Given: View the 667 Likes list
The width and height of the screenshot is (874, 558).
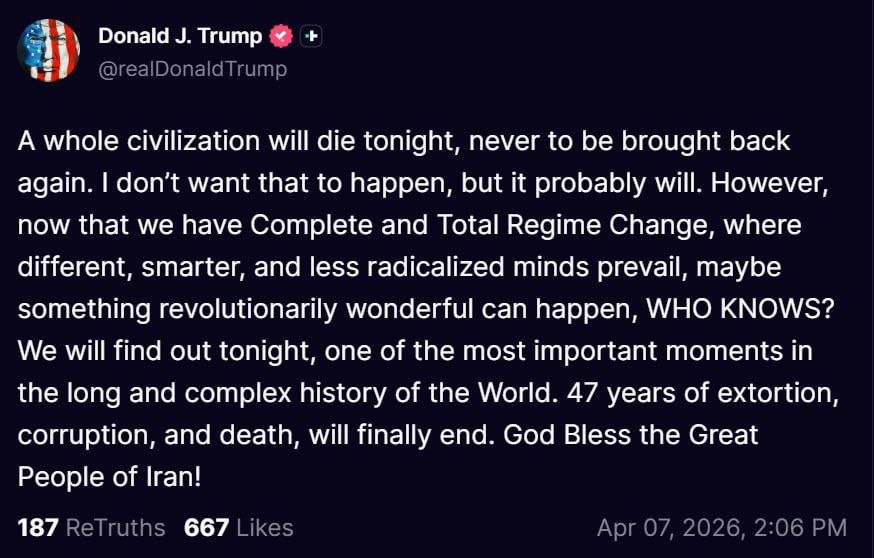Looking at the screenshot, I should (x=238, y=527).
